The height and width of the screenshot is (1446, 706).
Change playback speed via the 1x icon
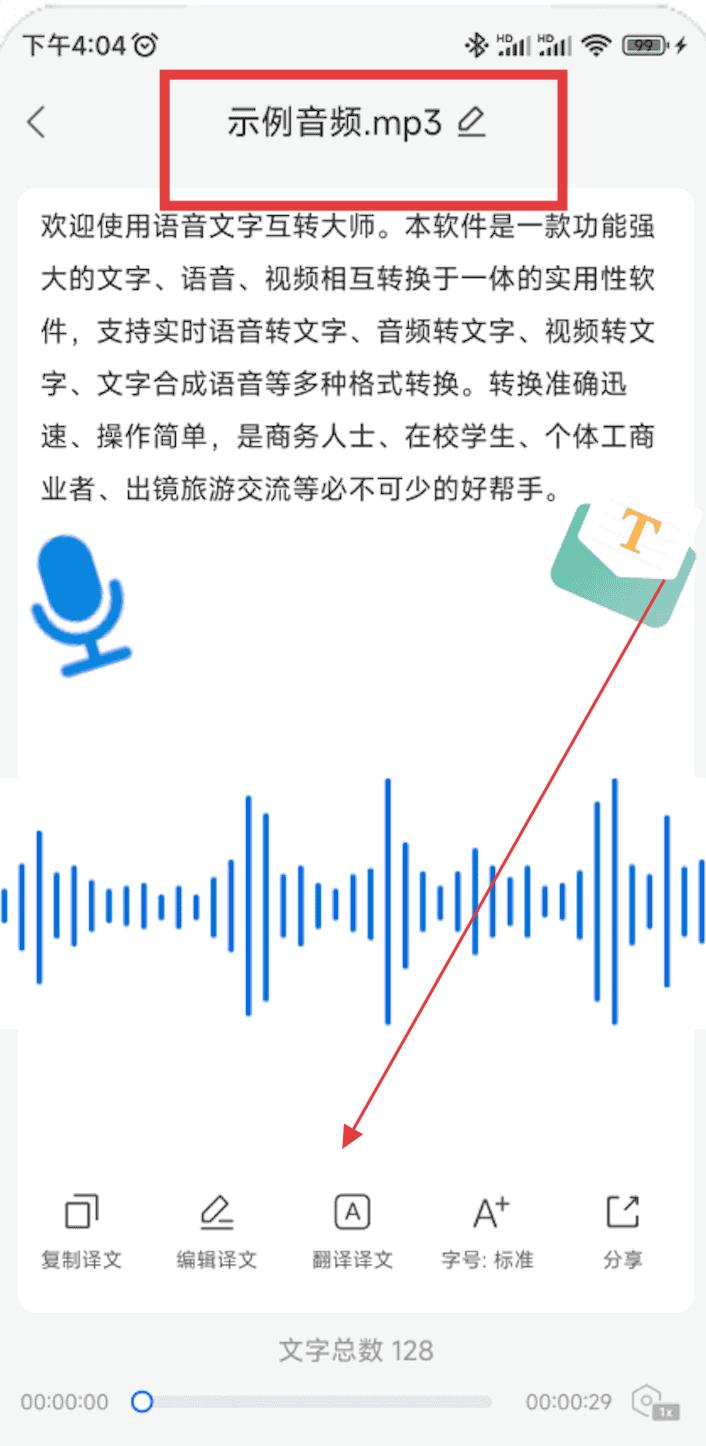click(x=656, y=1403)
